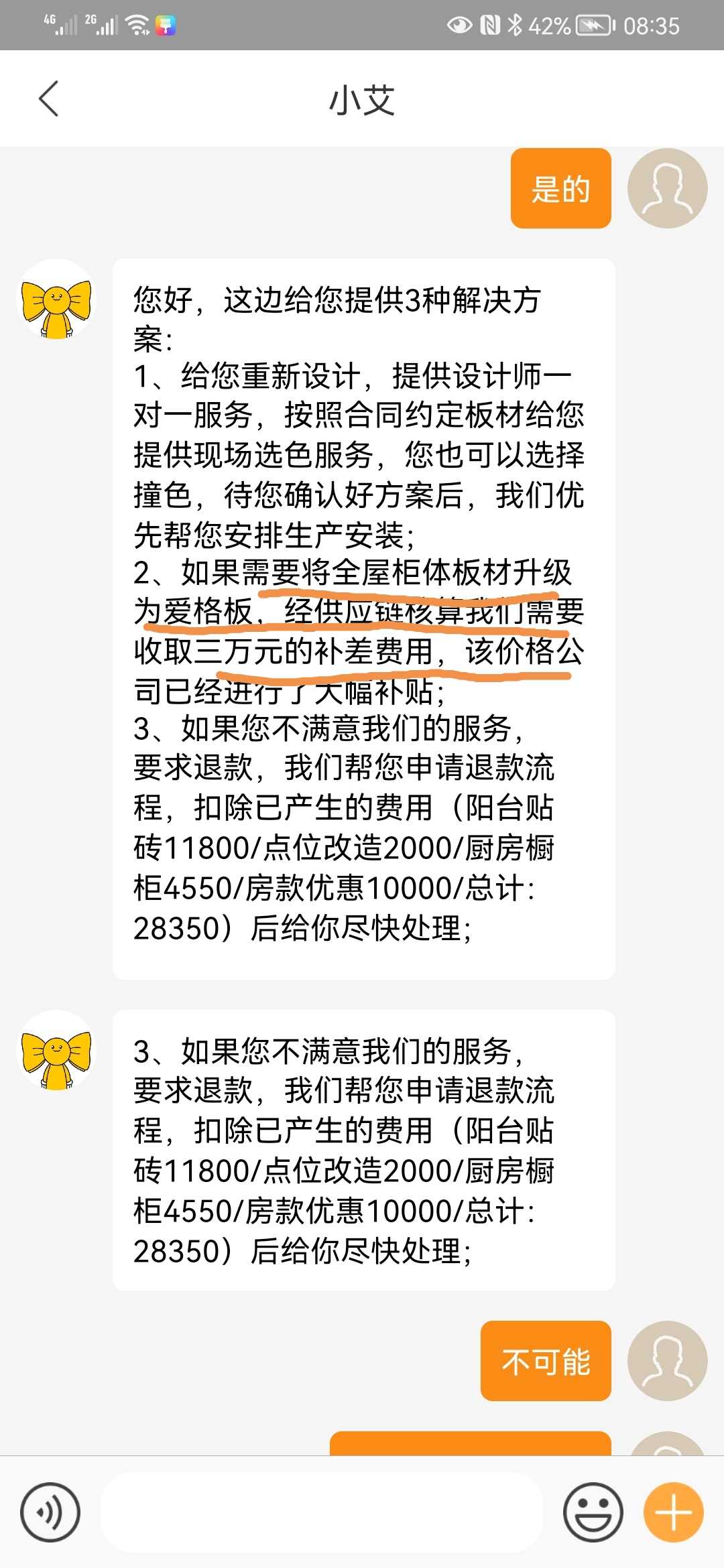Switch to voice message input
This screenshot has height=1568, width=724.
click(50, 1512)
